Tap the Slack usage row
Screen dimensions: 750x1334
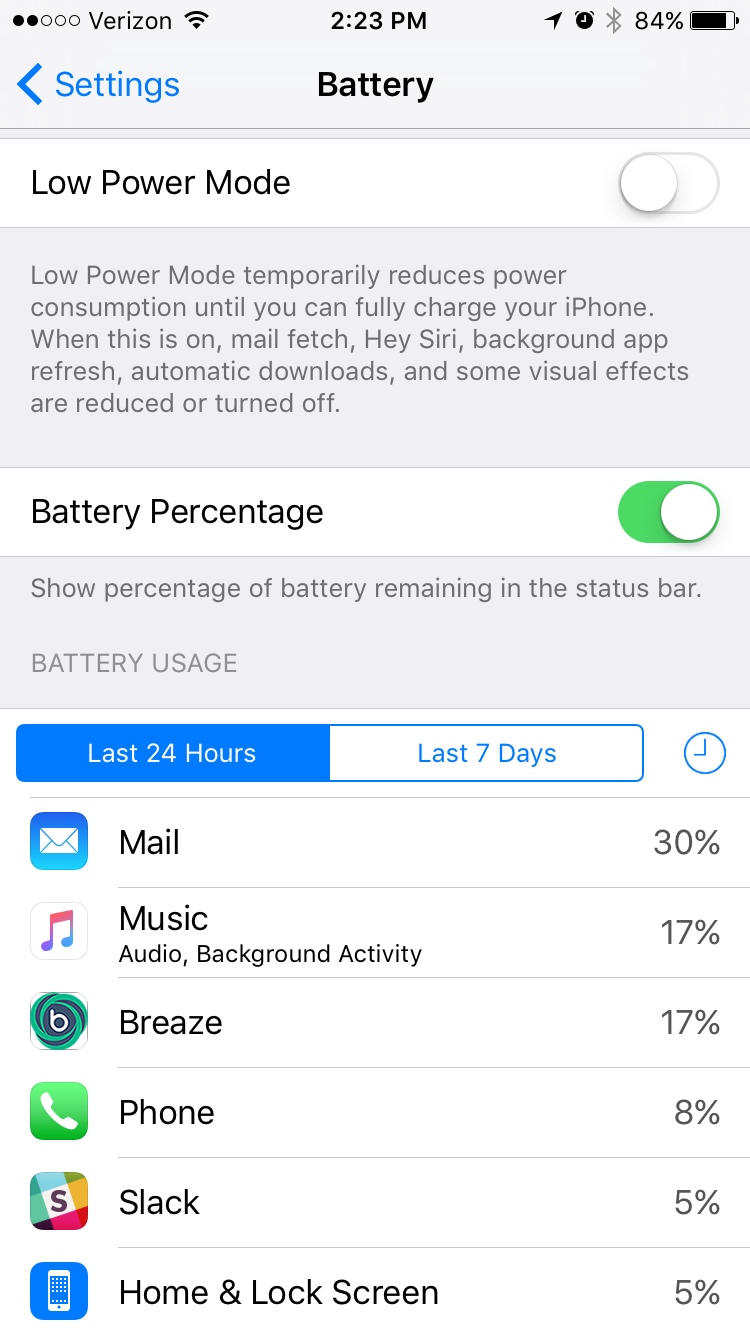(375, 1202)
